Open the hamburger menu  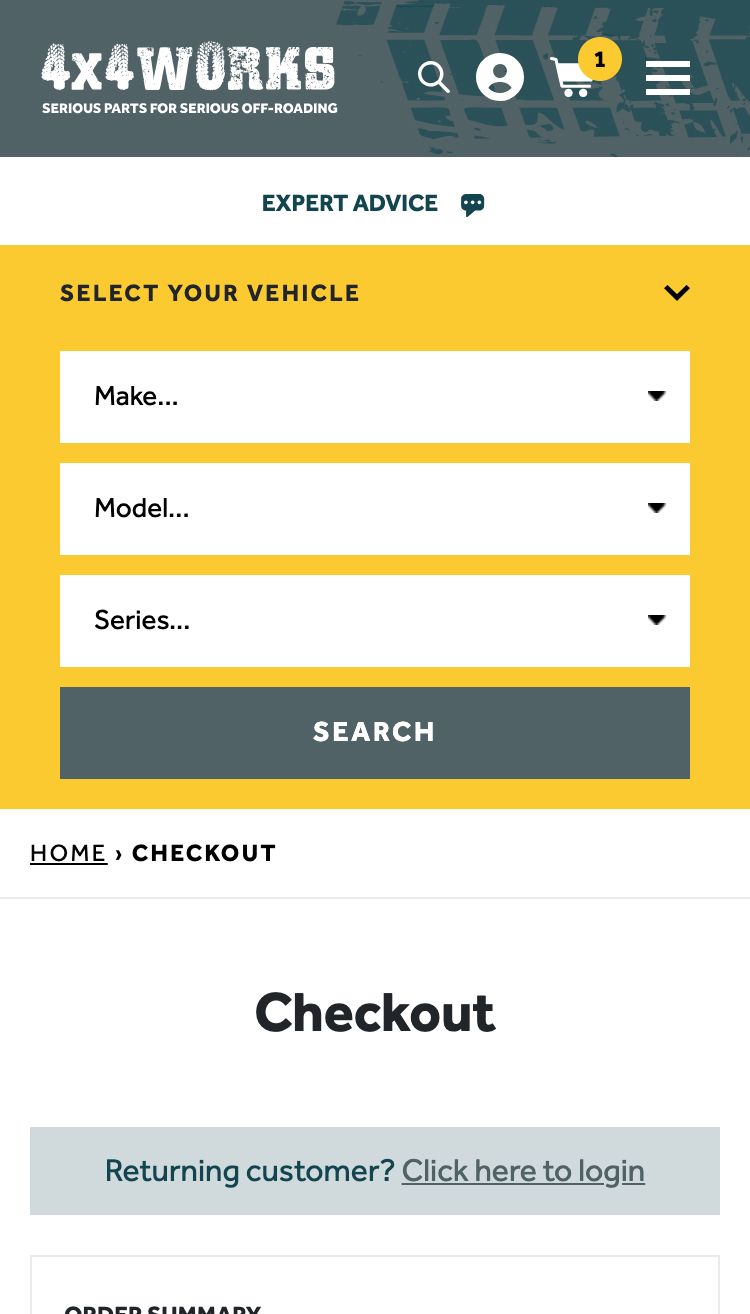pos(667,77)
